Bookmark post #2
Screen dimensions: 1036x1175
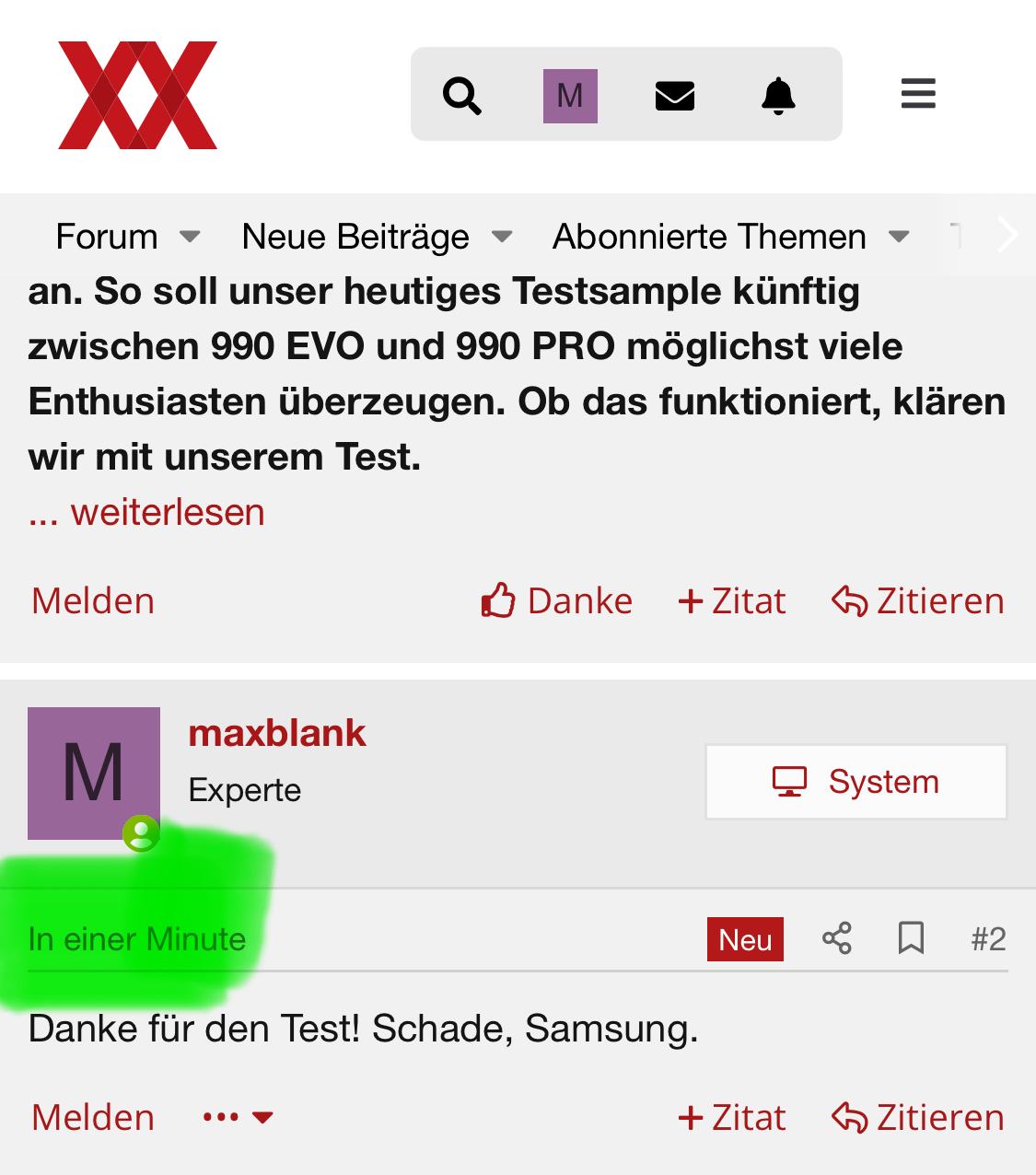coord(911,939)
